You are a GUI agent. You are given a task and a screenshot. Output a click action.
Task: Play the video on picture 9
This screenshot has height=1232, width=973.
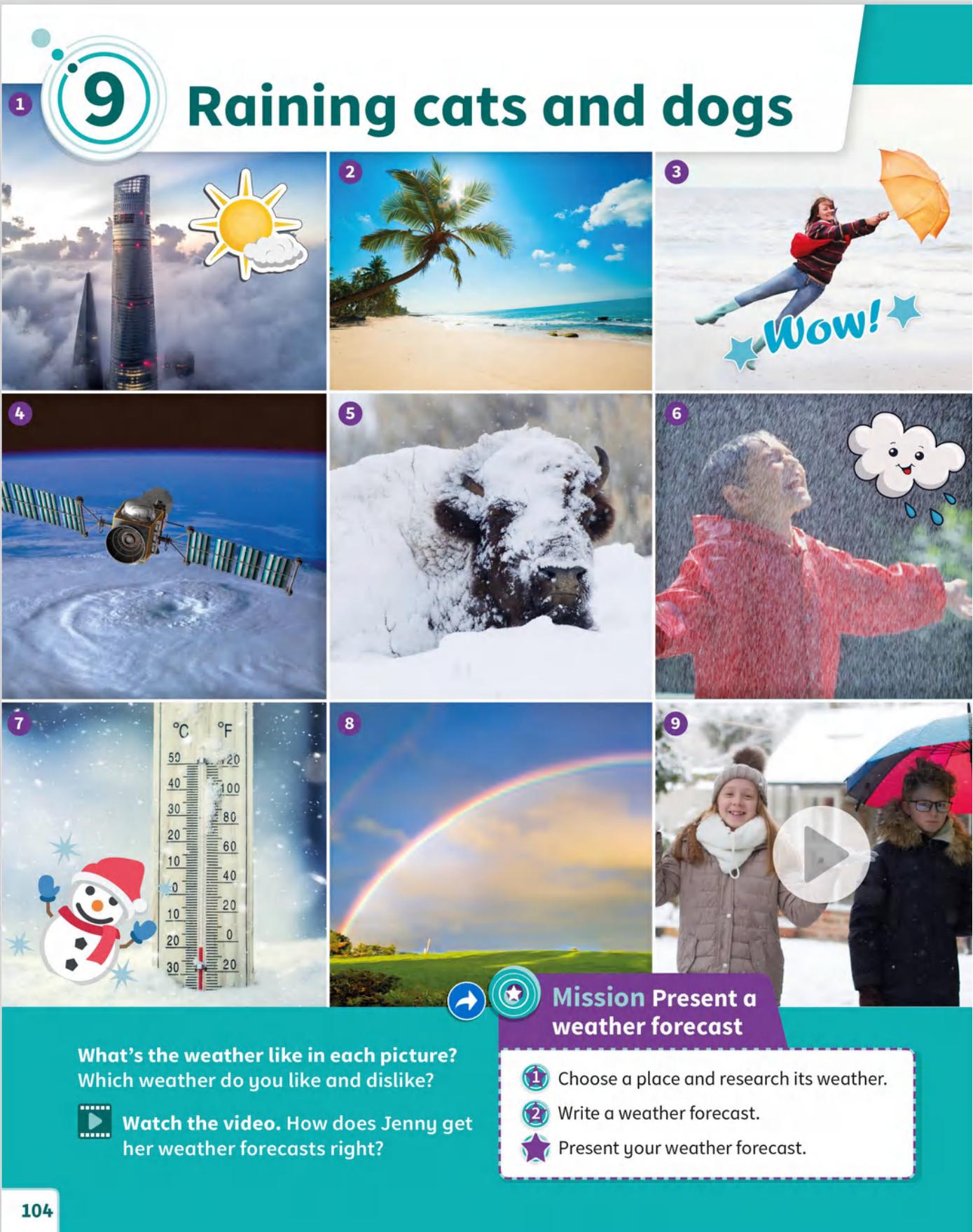[822, 854]
